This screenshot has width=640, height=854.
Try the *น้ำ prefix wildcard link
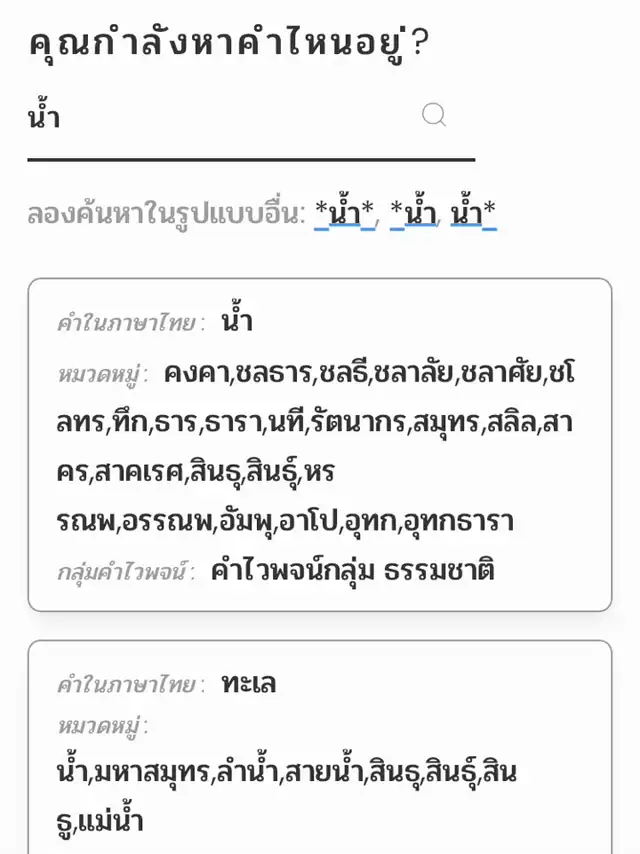(413, 214)
